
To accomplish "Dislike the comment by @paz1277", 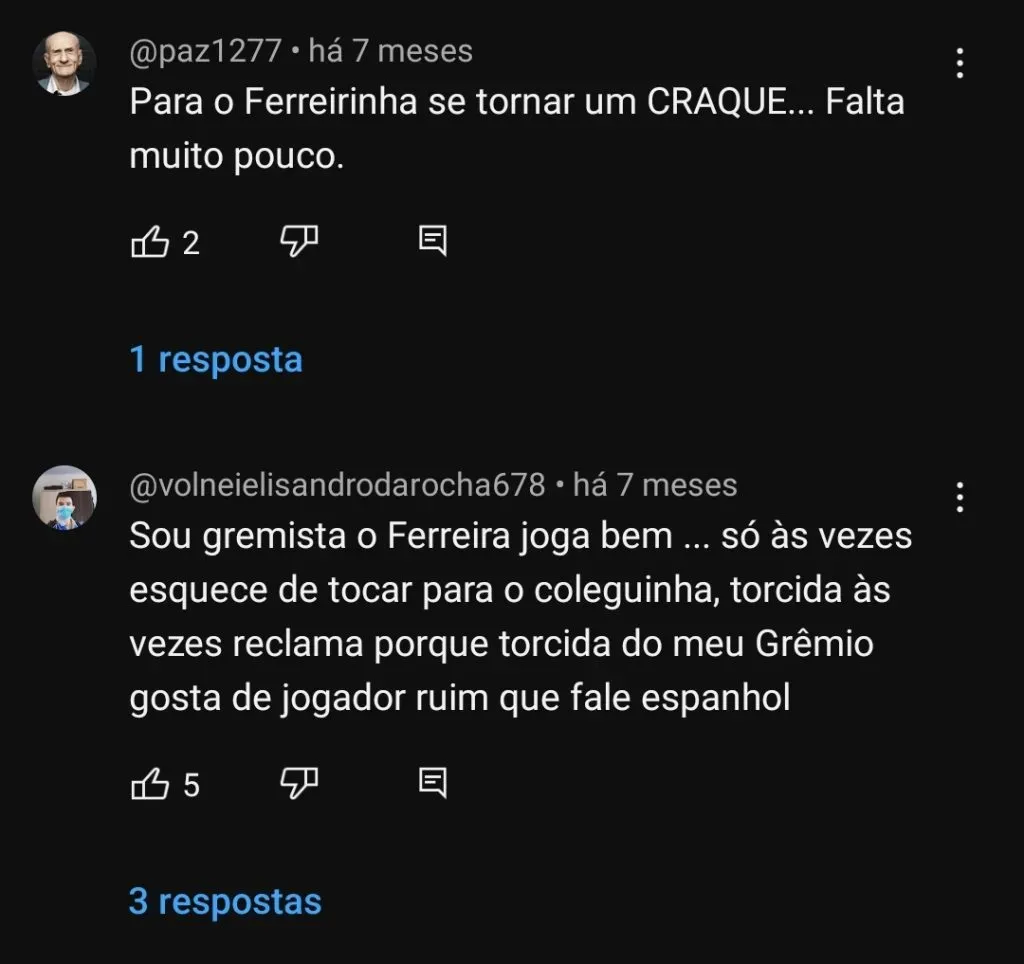I will coord(298,242).
